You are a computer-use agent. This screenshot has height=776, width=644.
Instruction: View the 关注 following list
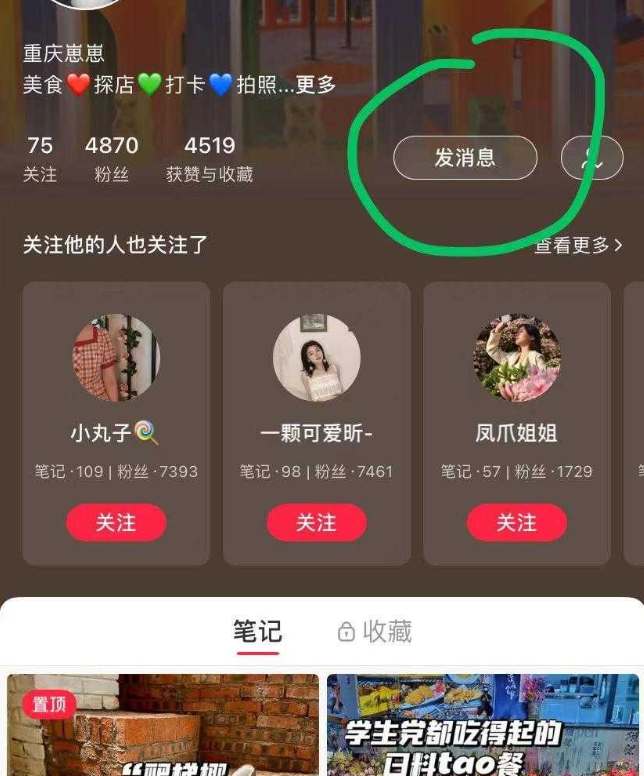[40, 159]
